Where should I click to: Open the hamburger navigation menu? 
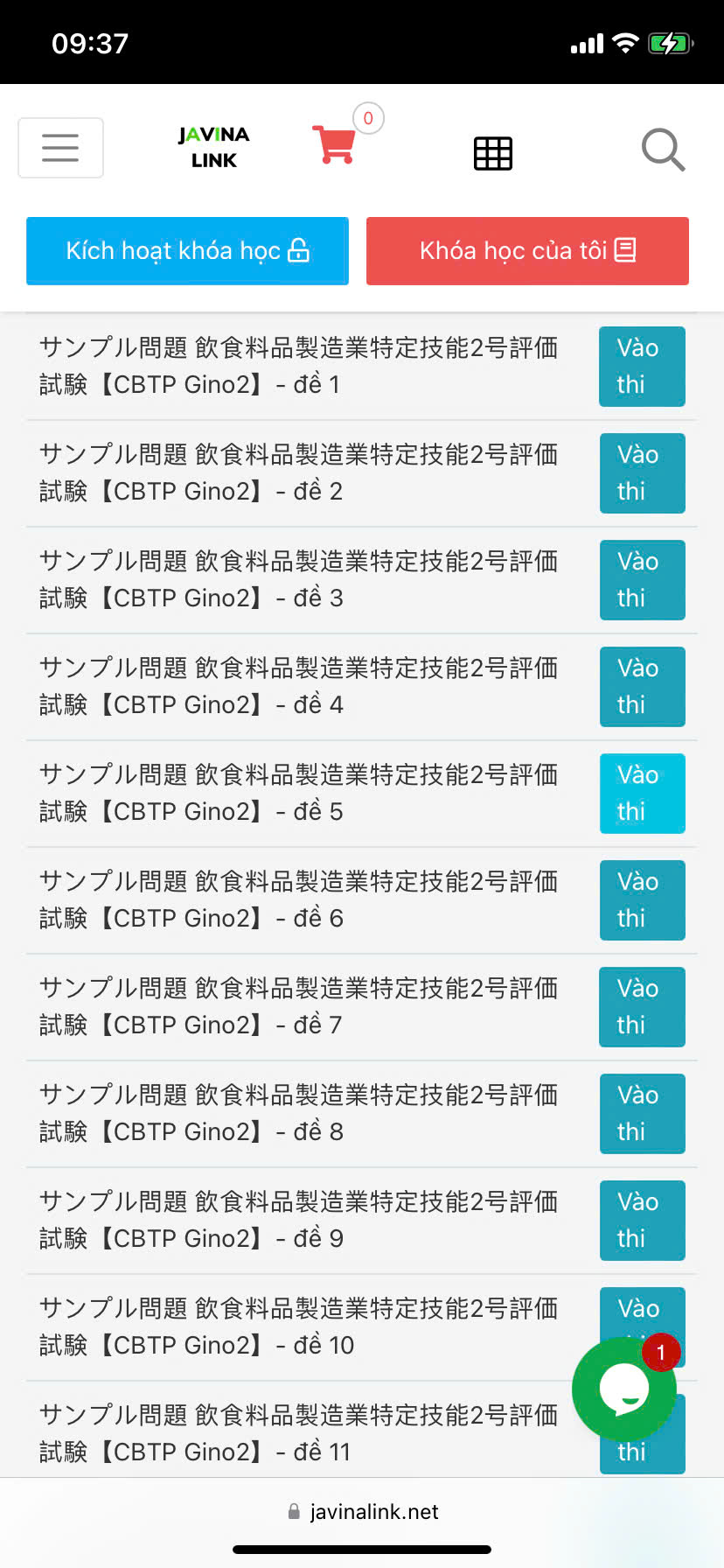click(60, 148)
